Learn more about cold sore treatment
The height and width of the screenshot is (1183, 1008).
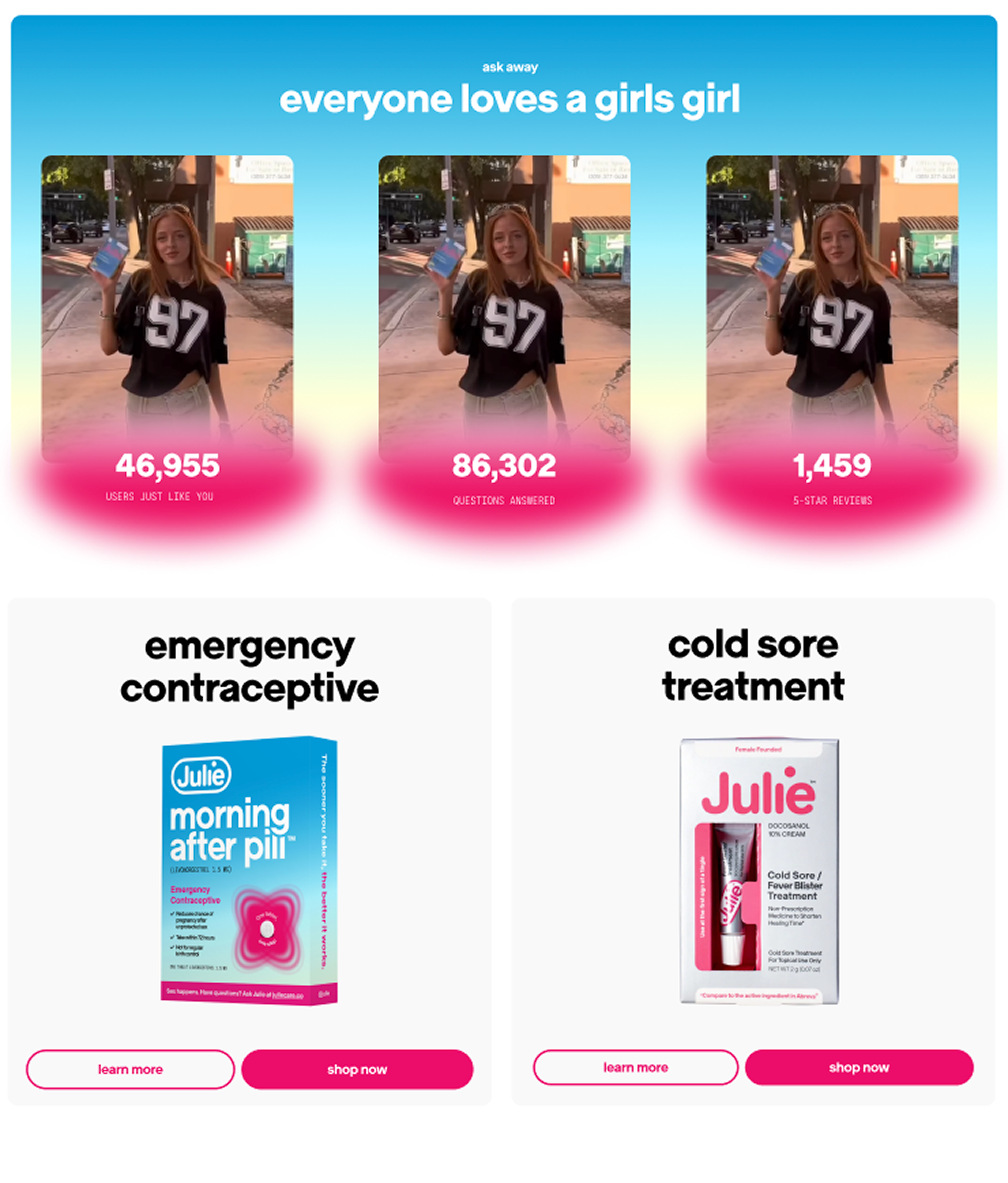point(635,1067)
